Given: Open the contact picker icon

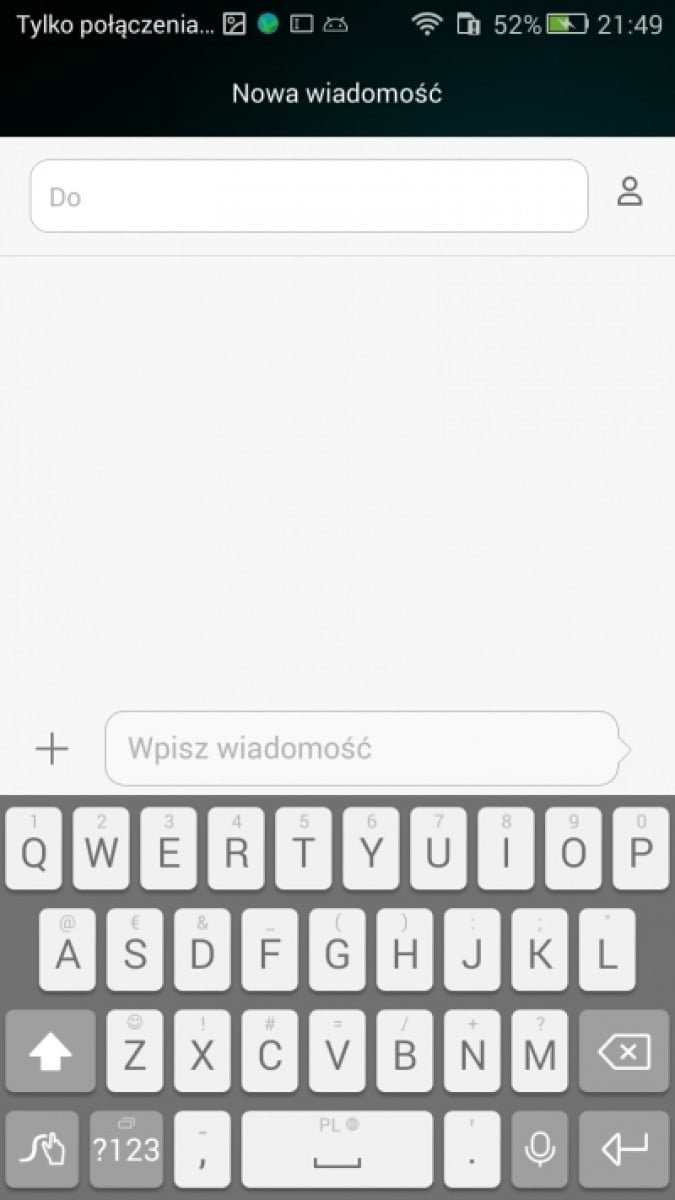Looking at the screenshot, I should click(x=629, y=192).
